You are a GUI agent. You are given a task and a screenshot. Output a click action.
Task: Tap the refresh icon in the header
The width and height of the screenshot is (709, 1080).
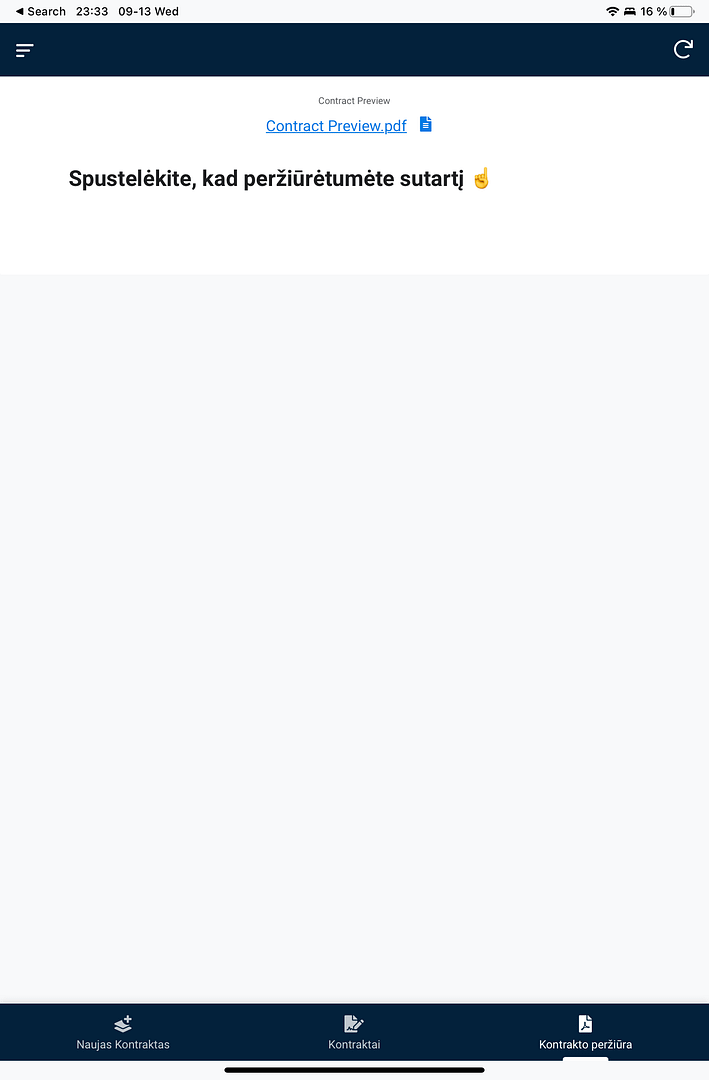pyautogui.click(x=683, y=49)
